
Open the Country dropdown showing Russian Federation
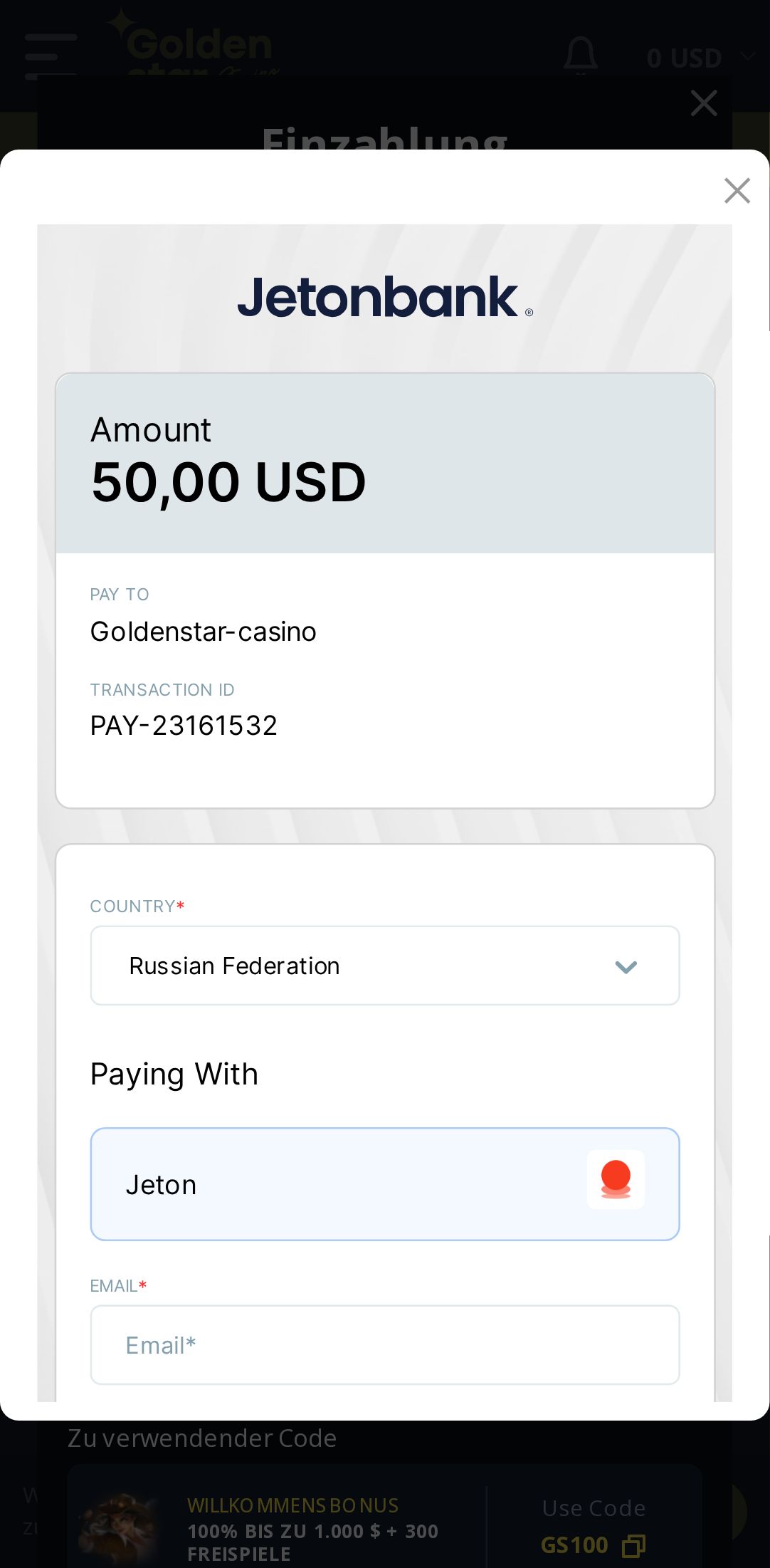click(x=384, y=966)
